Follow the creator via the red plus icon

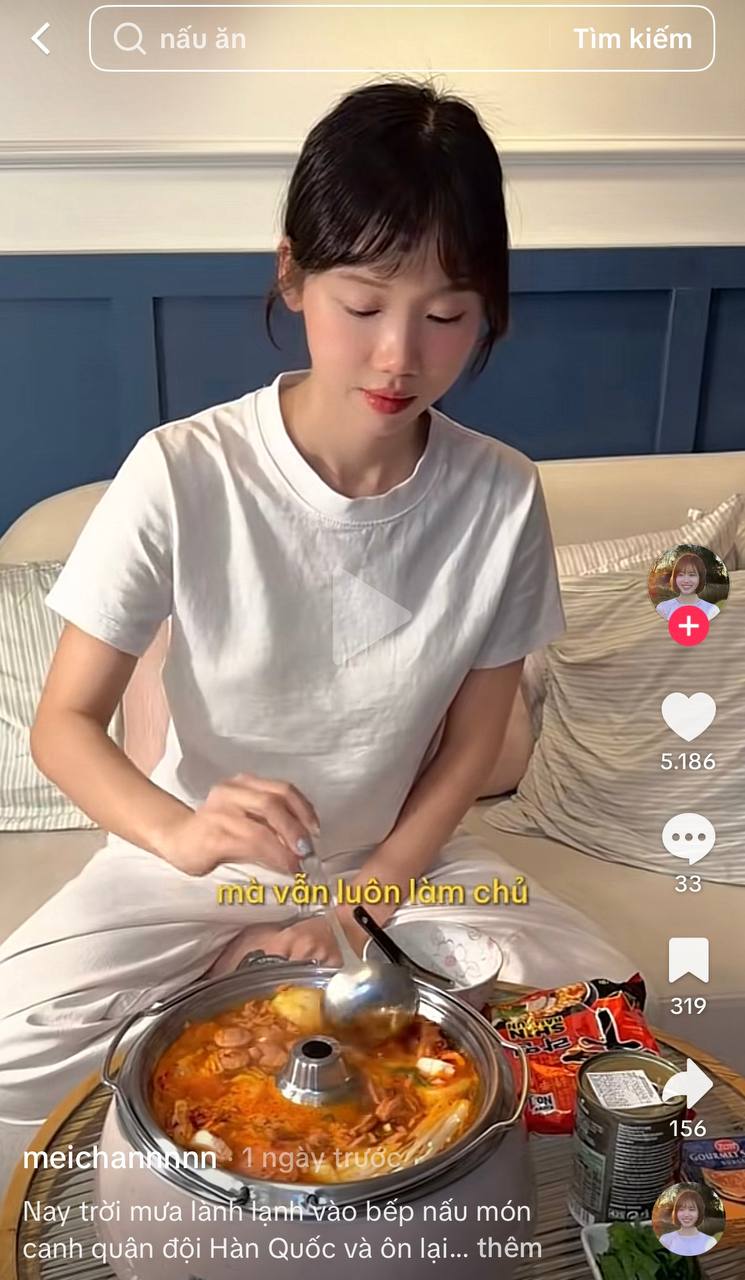tap(690, 626)
